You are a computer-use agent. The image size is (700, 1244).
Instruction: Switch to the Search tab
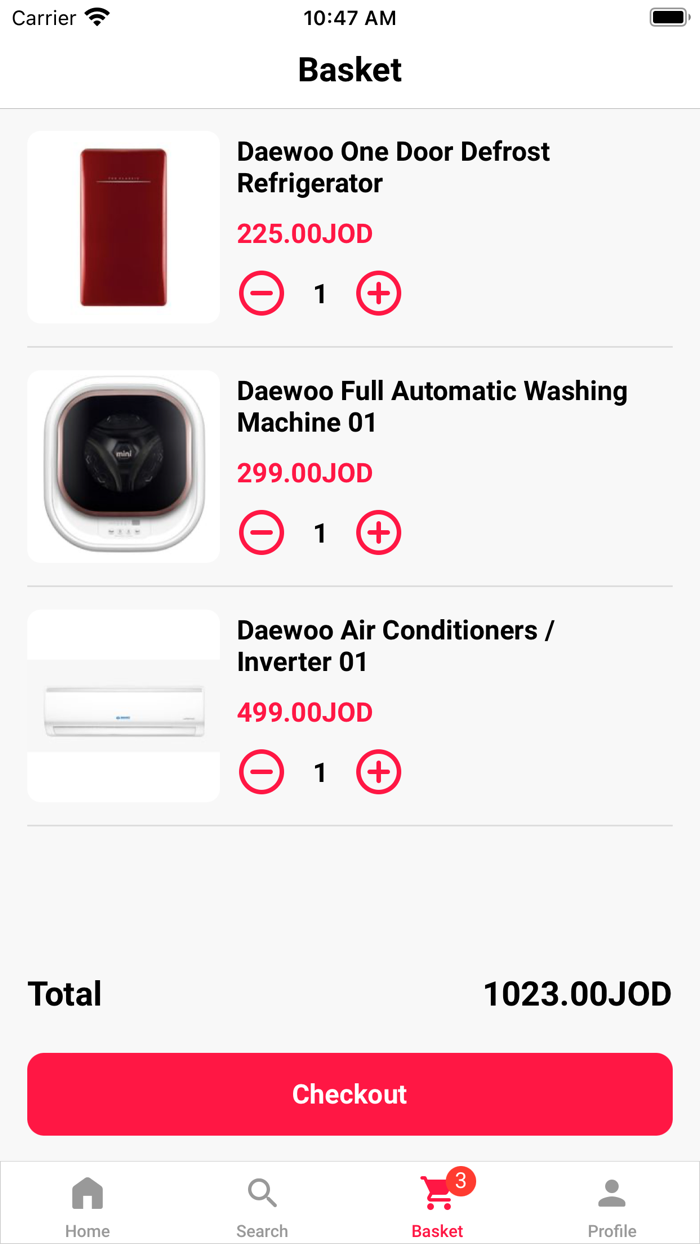[x=262, y=1205]
